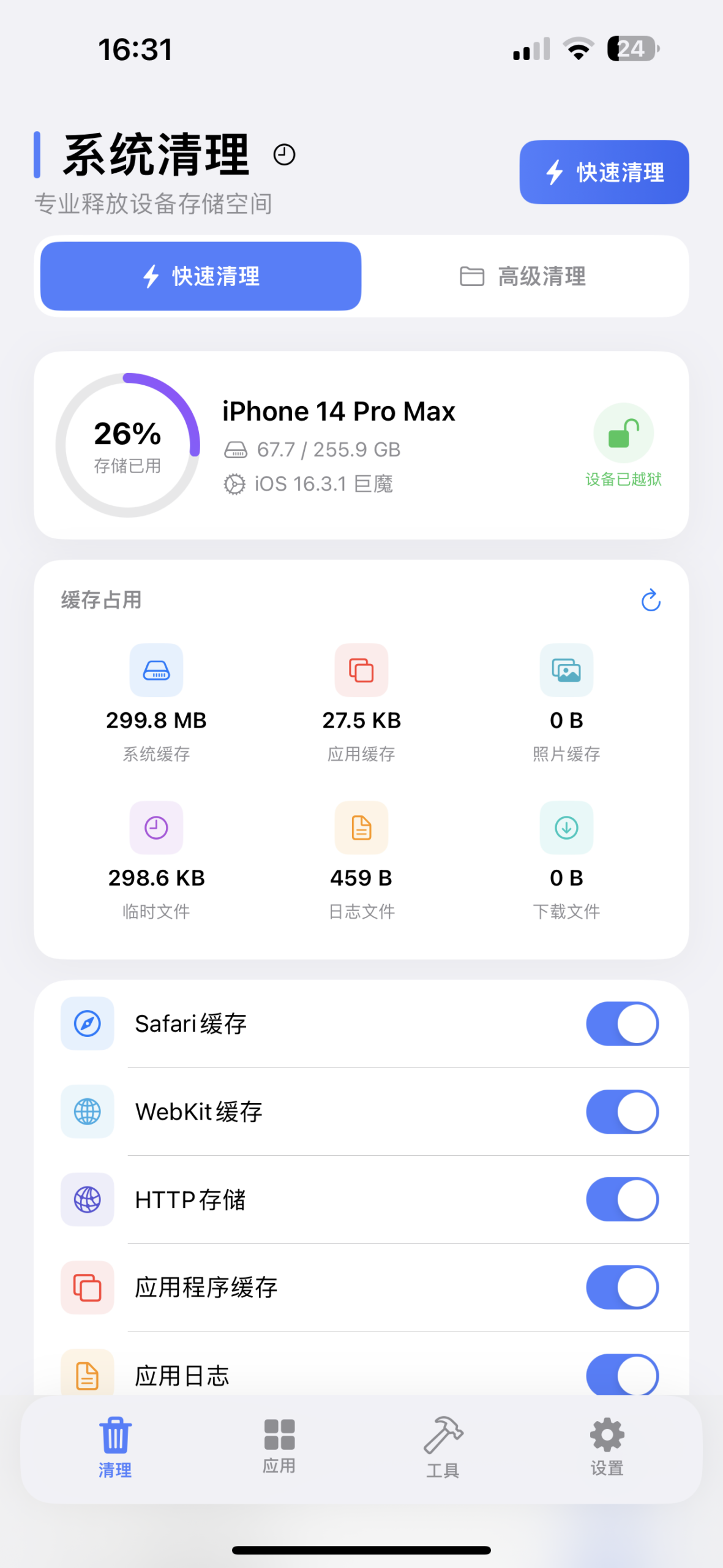Select the 照片缓存 picture icon
Screen dimensions: 723x1568
(566, 670)
